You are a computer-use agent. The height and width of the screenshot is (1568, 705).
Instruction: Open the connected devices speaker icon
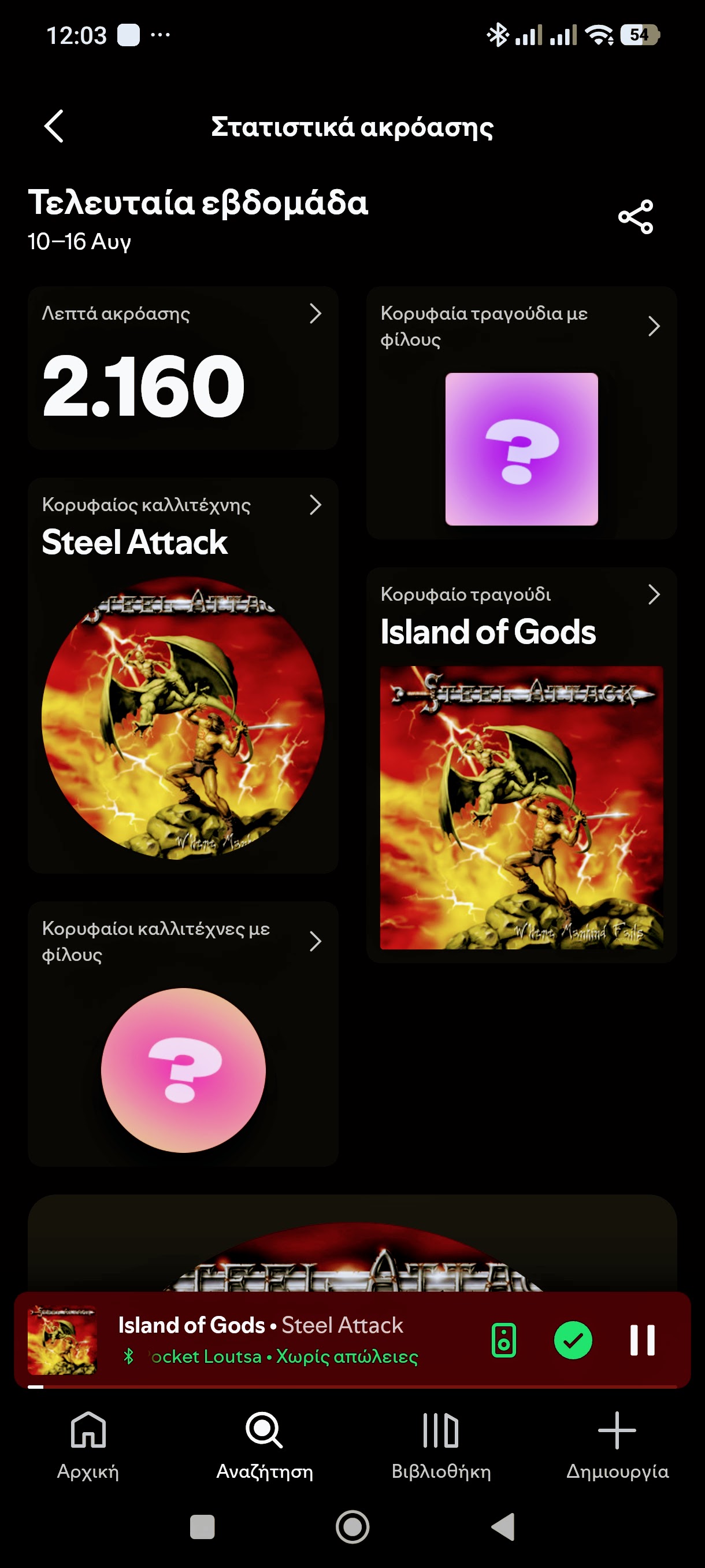pyautogui.click(x=504, y=1340)
